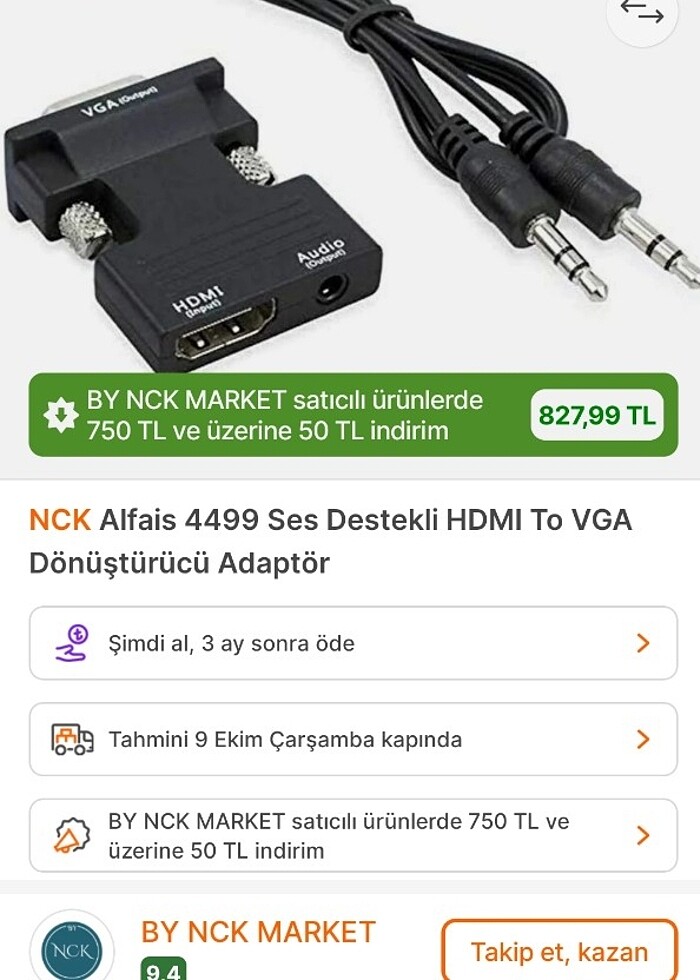Open the 827,99 TL discount banner
700x980 pixels.
[353, 415]
